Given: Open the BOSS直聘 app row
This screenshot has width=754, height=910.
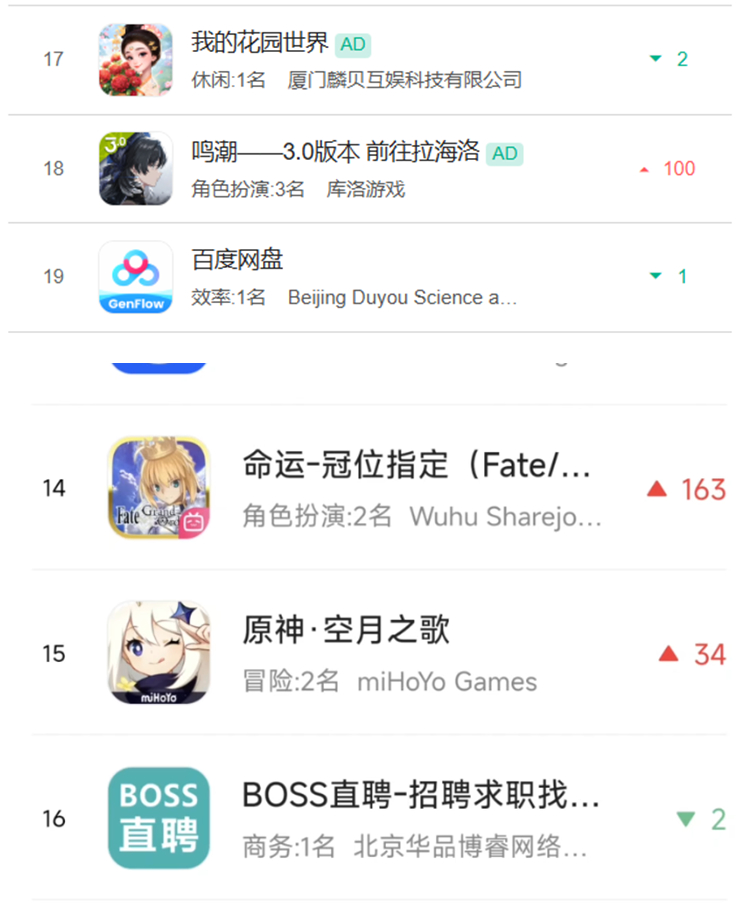Looking at the screenshot, I should pos(420,796).
